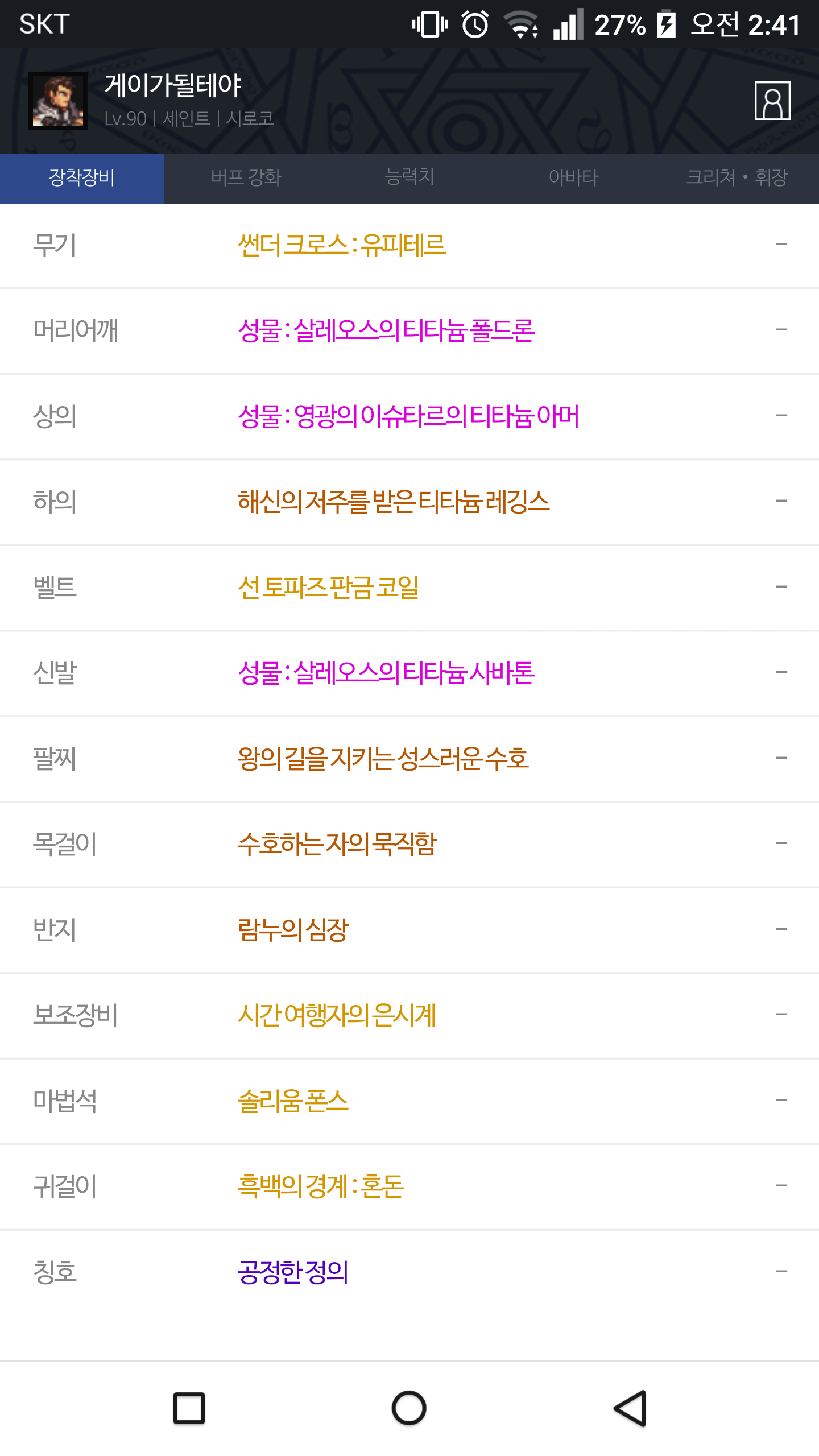Go back using the system back button
Viewport: 819px width, 1456px height.
[x=630, y=1409]
